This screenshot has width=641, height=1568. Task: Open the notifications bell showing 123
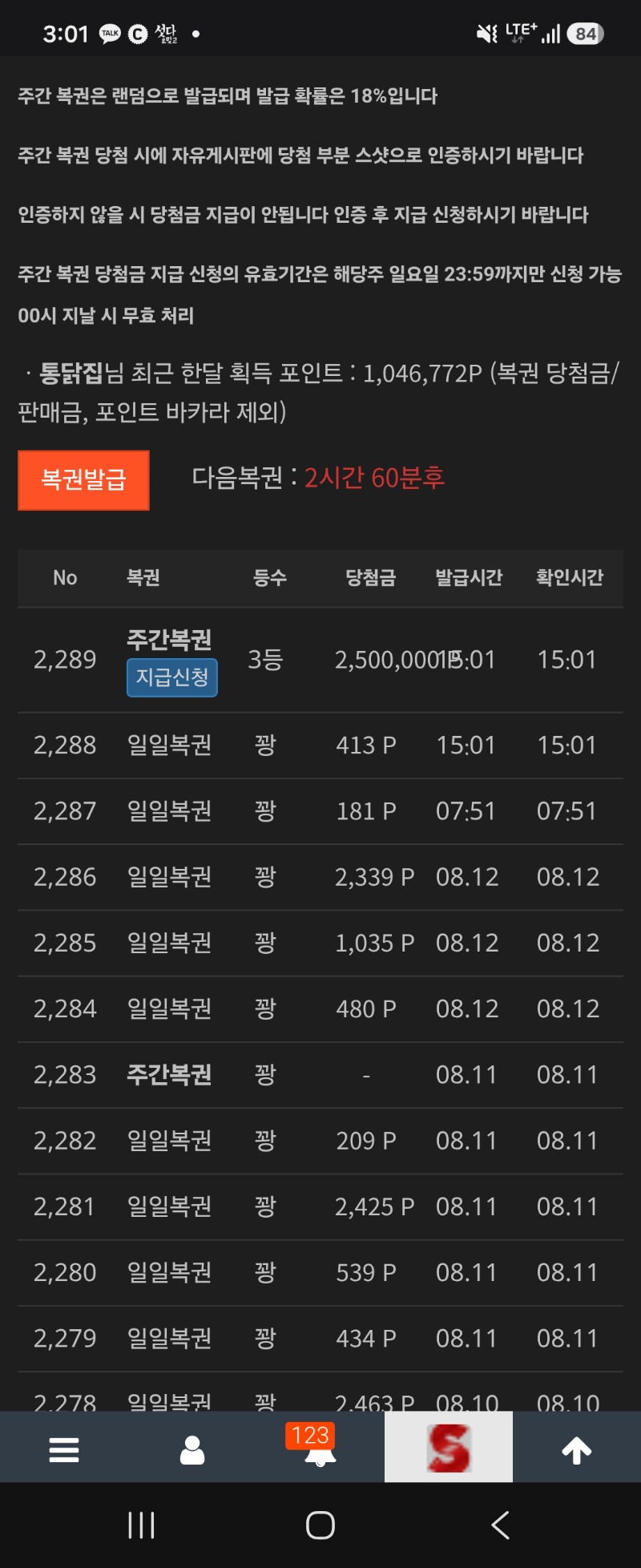pyautogui.click(x=320, y=1448)
